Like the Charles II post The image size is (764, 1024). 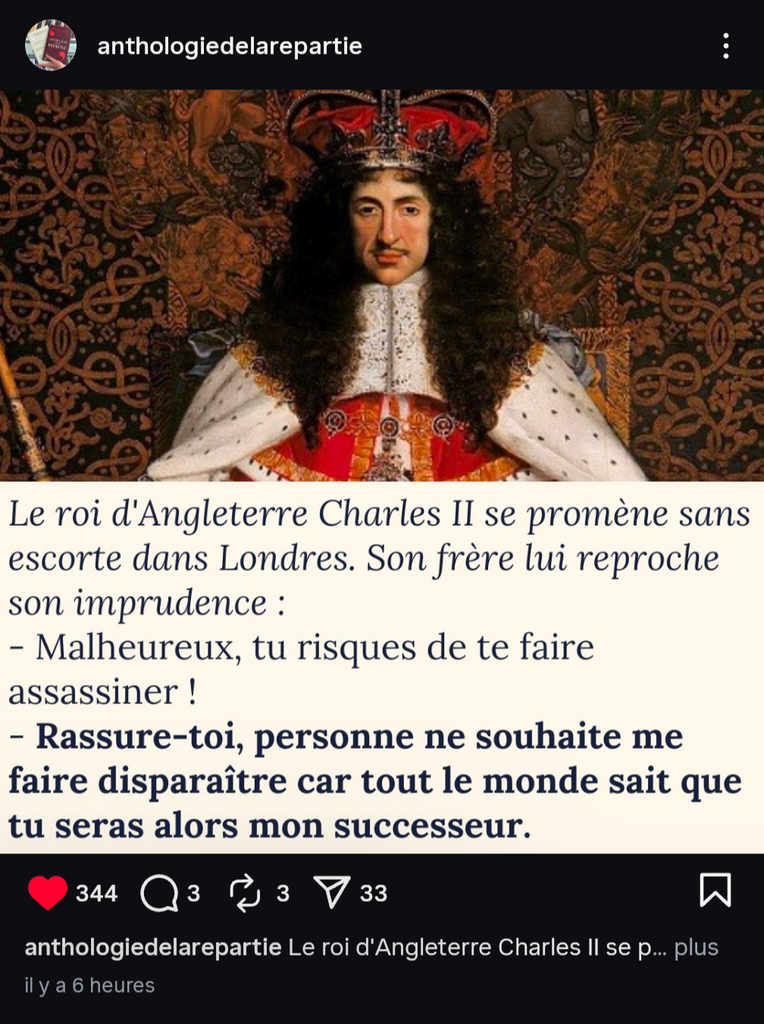tap(47, 892)
